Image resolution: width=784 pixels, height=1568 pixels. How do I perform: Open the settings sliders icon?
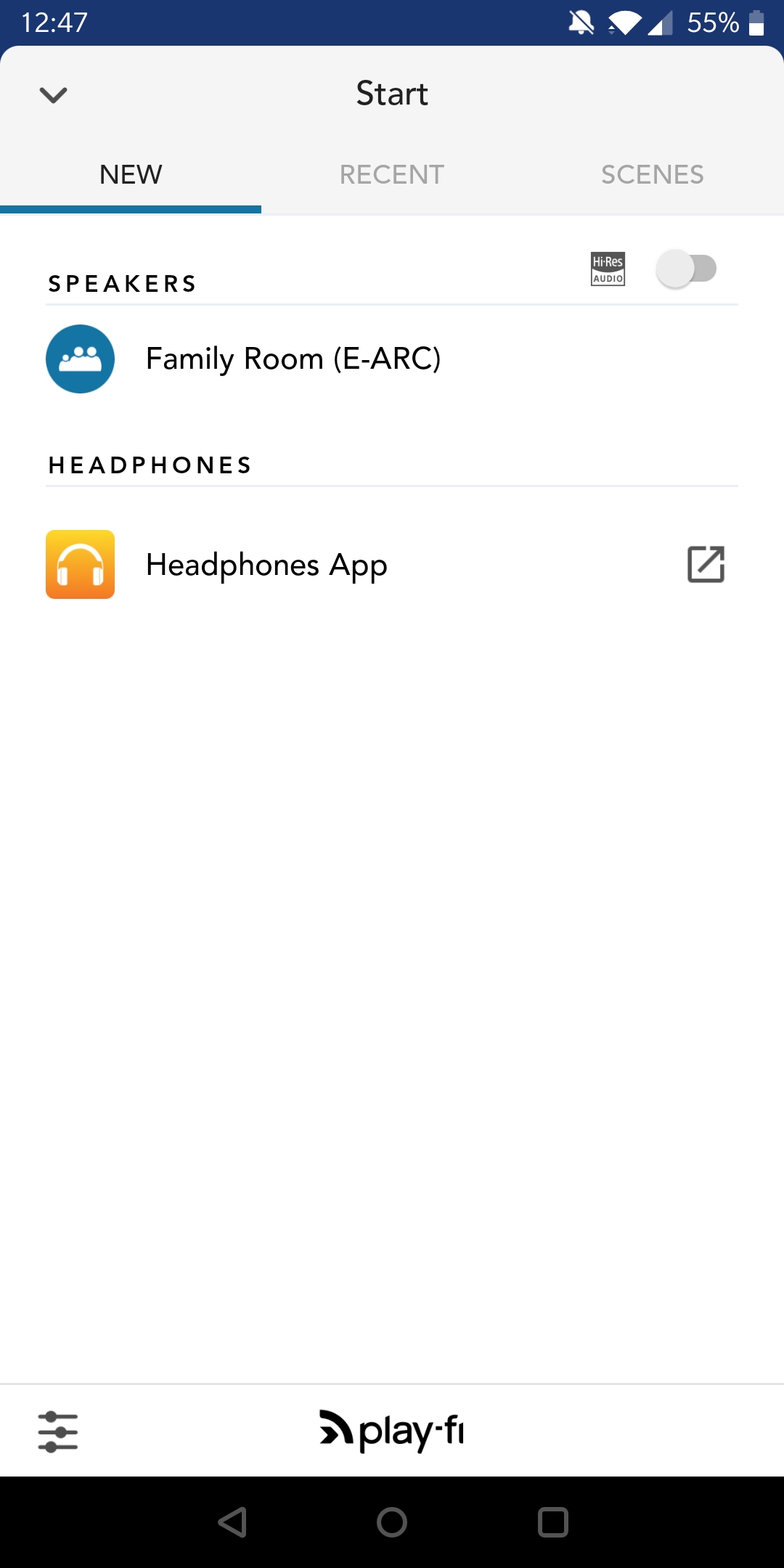pyautogui.click(x=58, y=1432)
